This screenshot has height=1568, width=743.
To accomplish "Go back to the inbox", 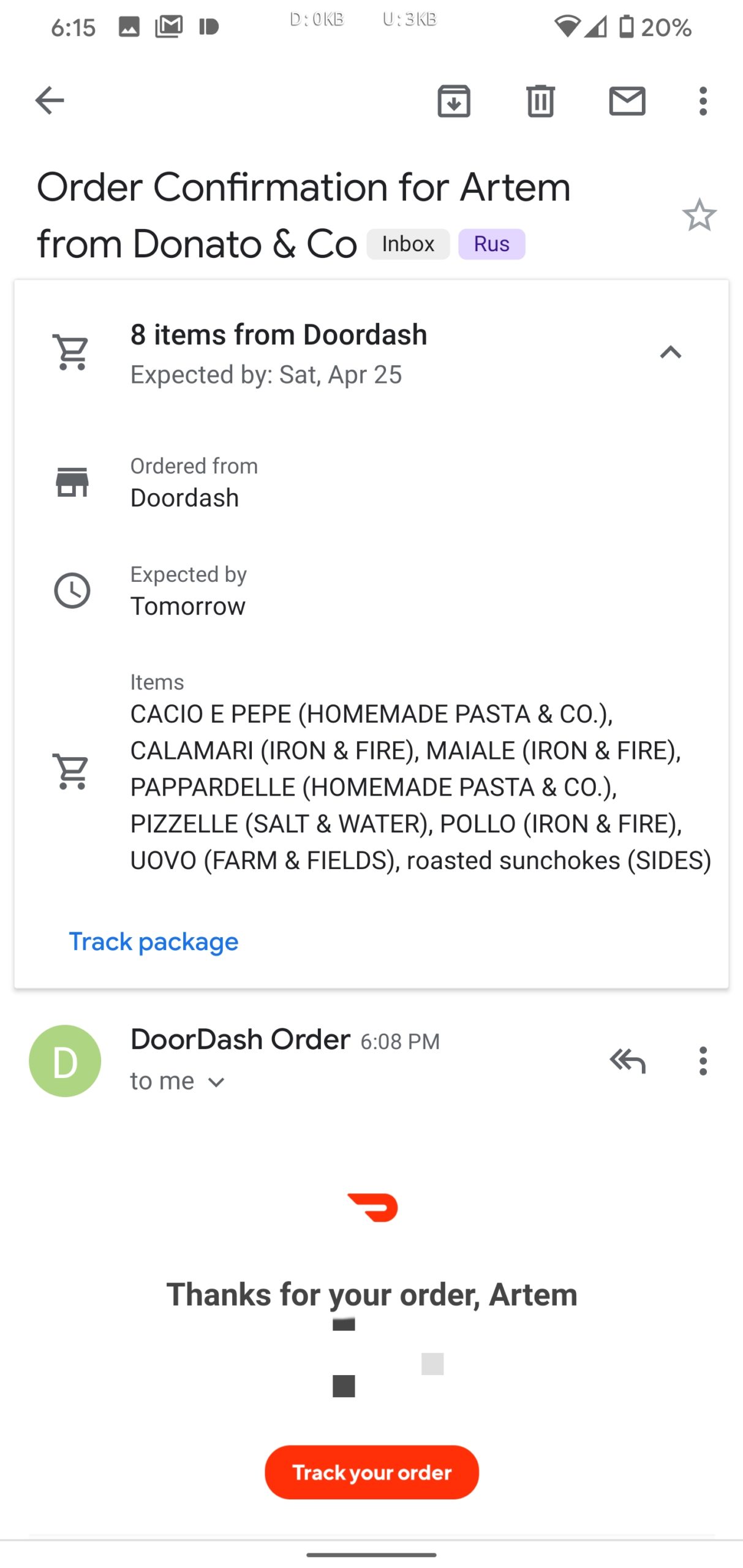I will point(50,100).
